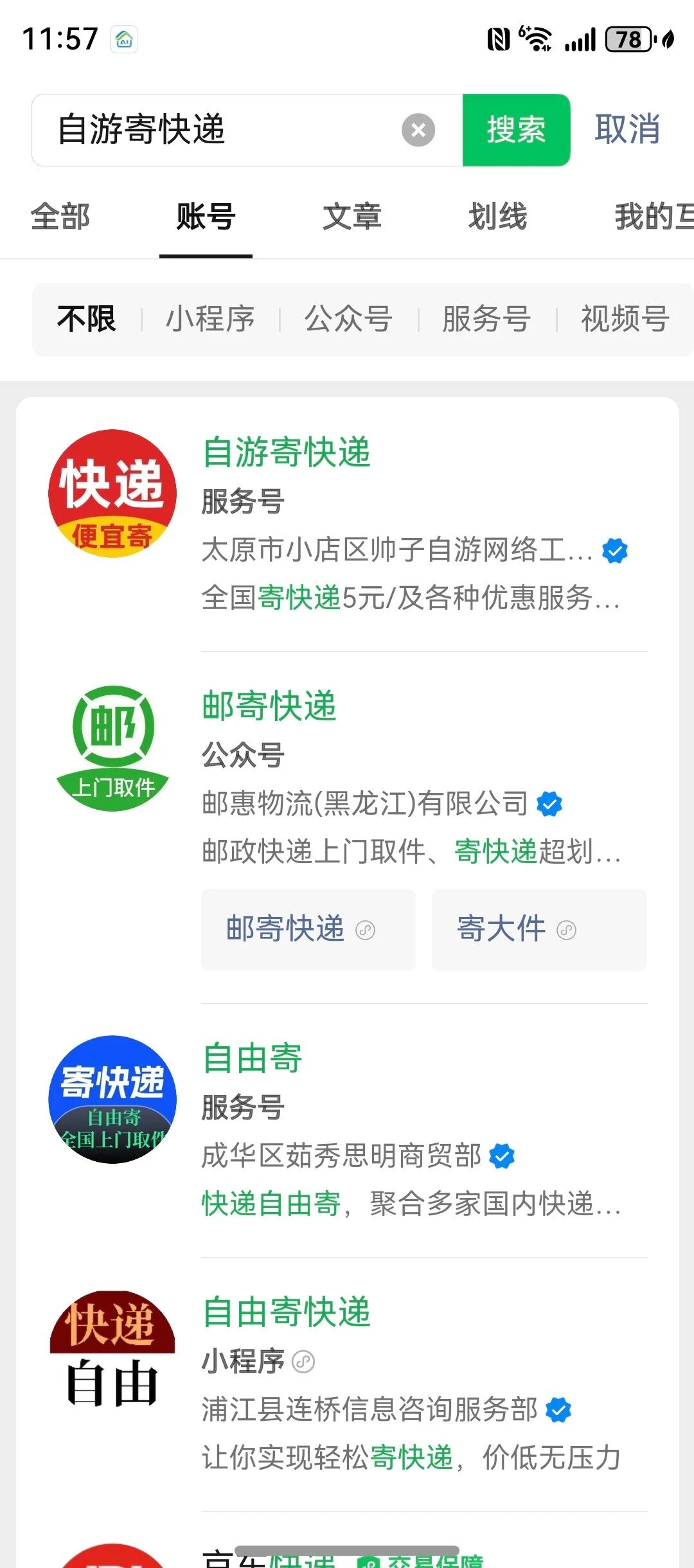Open the 自游寄快递 service account result
The image size is (694, 1568).
point(348,524)
